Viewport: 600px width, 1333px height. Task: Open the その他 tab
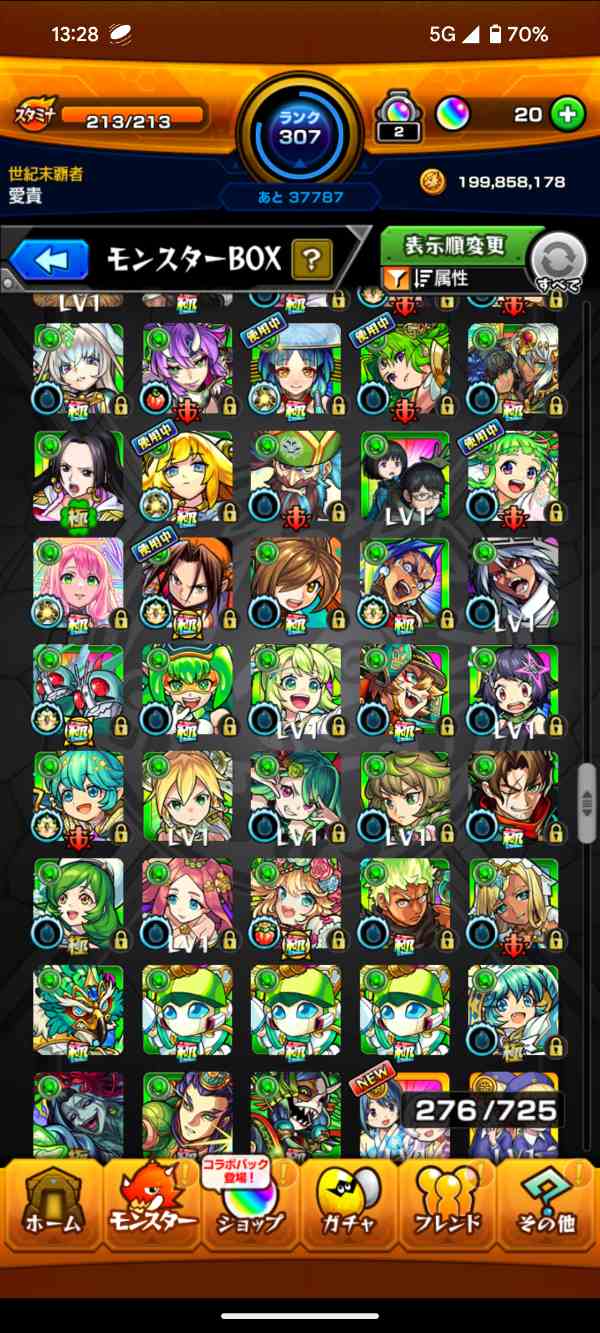pos(548,1210)
